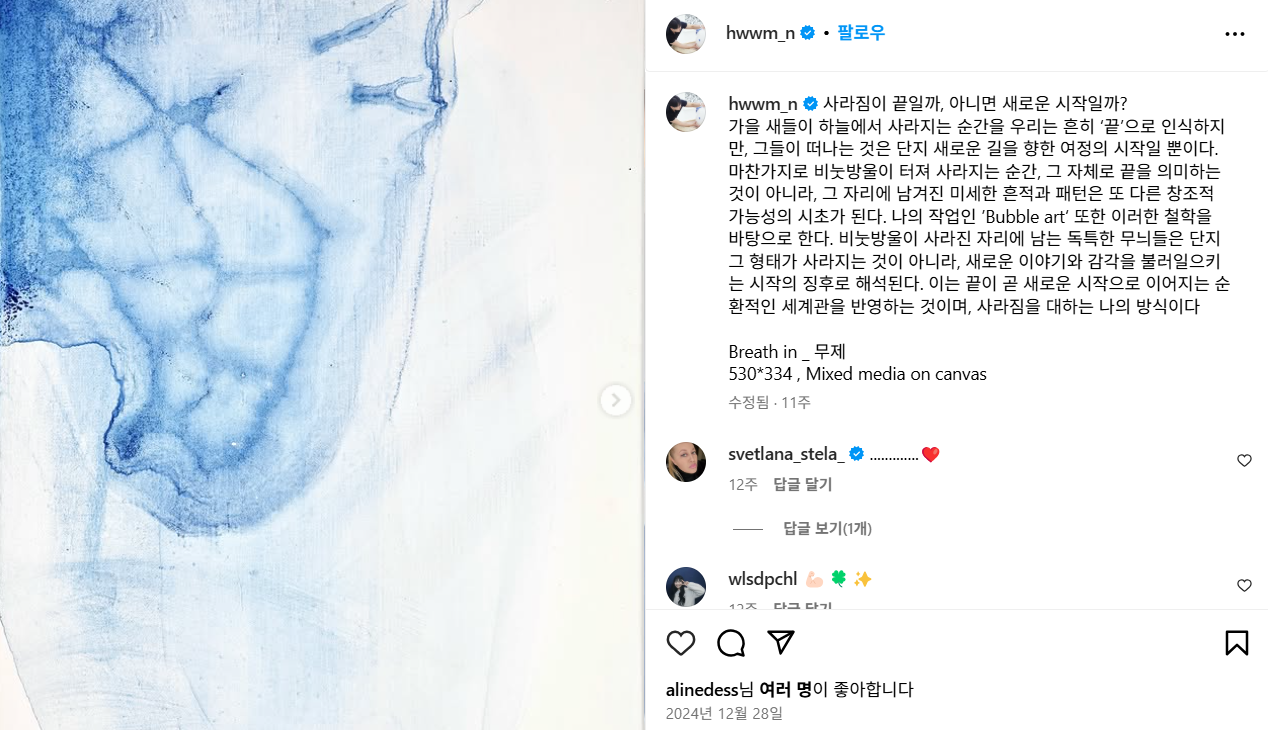This screenshot has height=730, width=1268.
Task: Bookmark this post
Action: pos(1236,643)
